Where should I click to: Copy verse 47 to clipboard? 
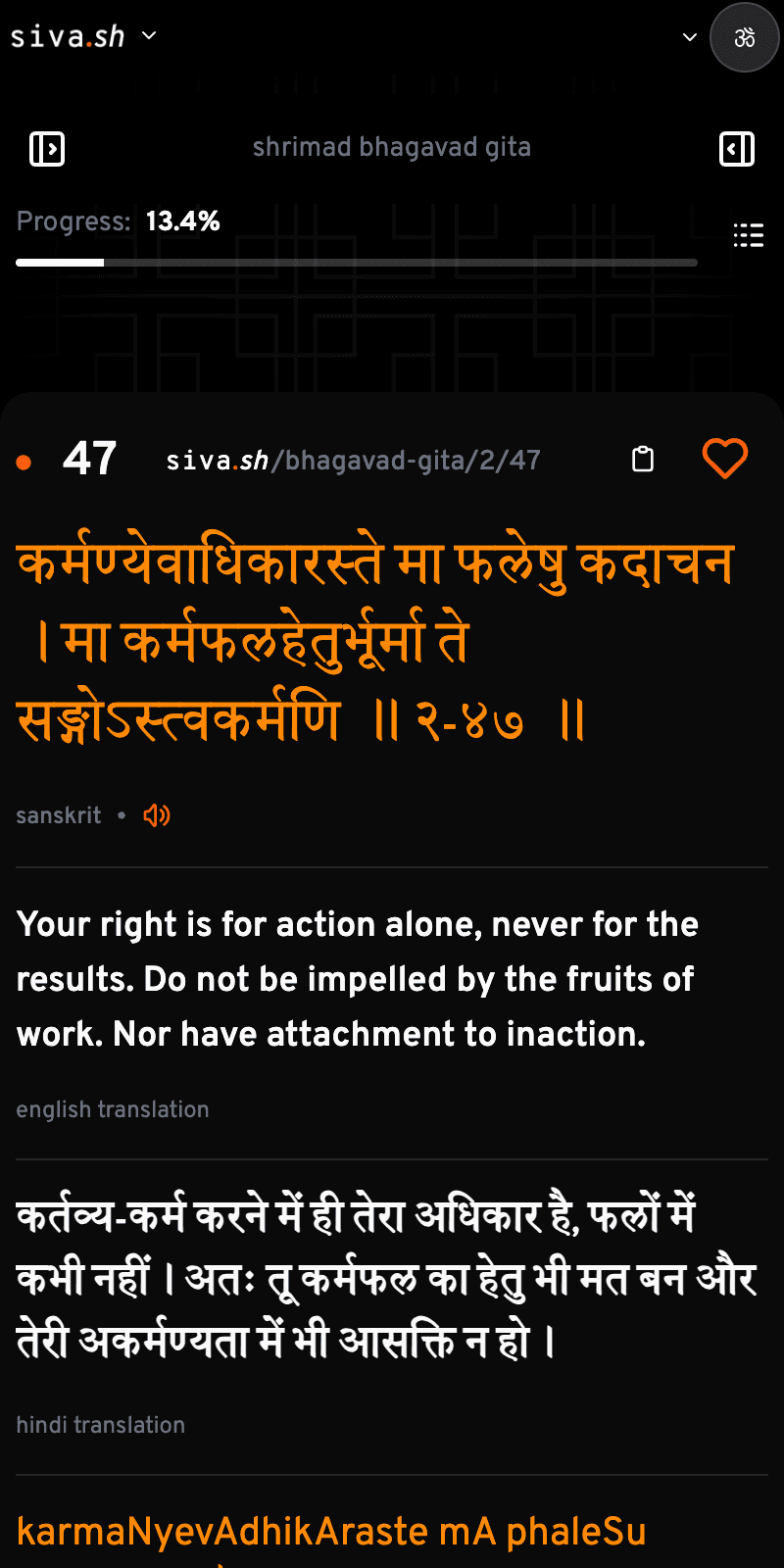643,459
